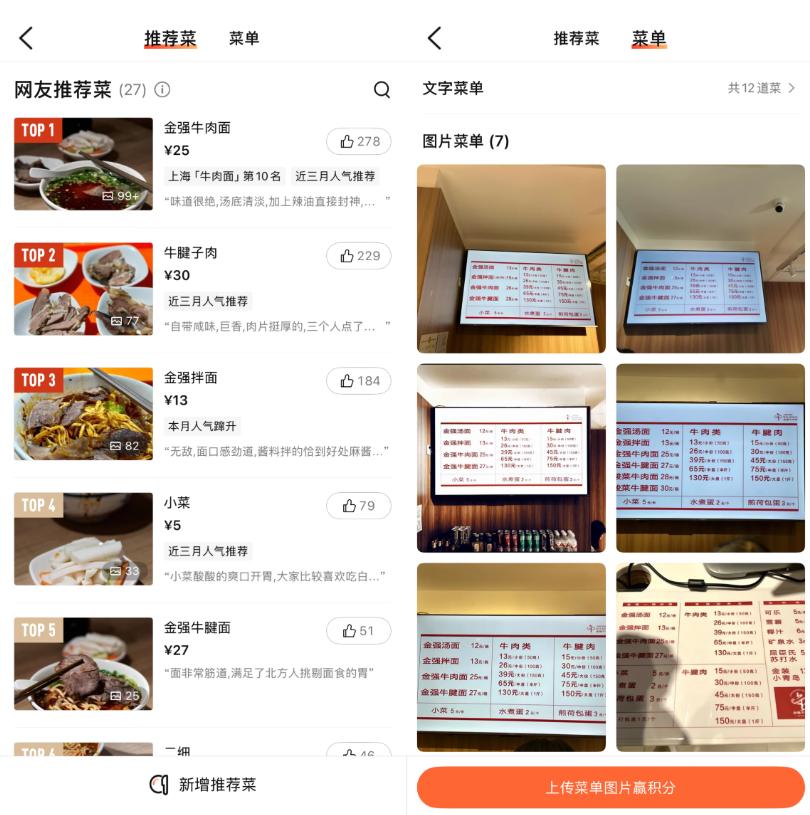This screenshot has width=810, height=815.
Task: Open the menu photo showing 可乐 drink prices
Action: [710, 657]
